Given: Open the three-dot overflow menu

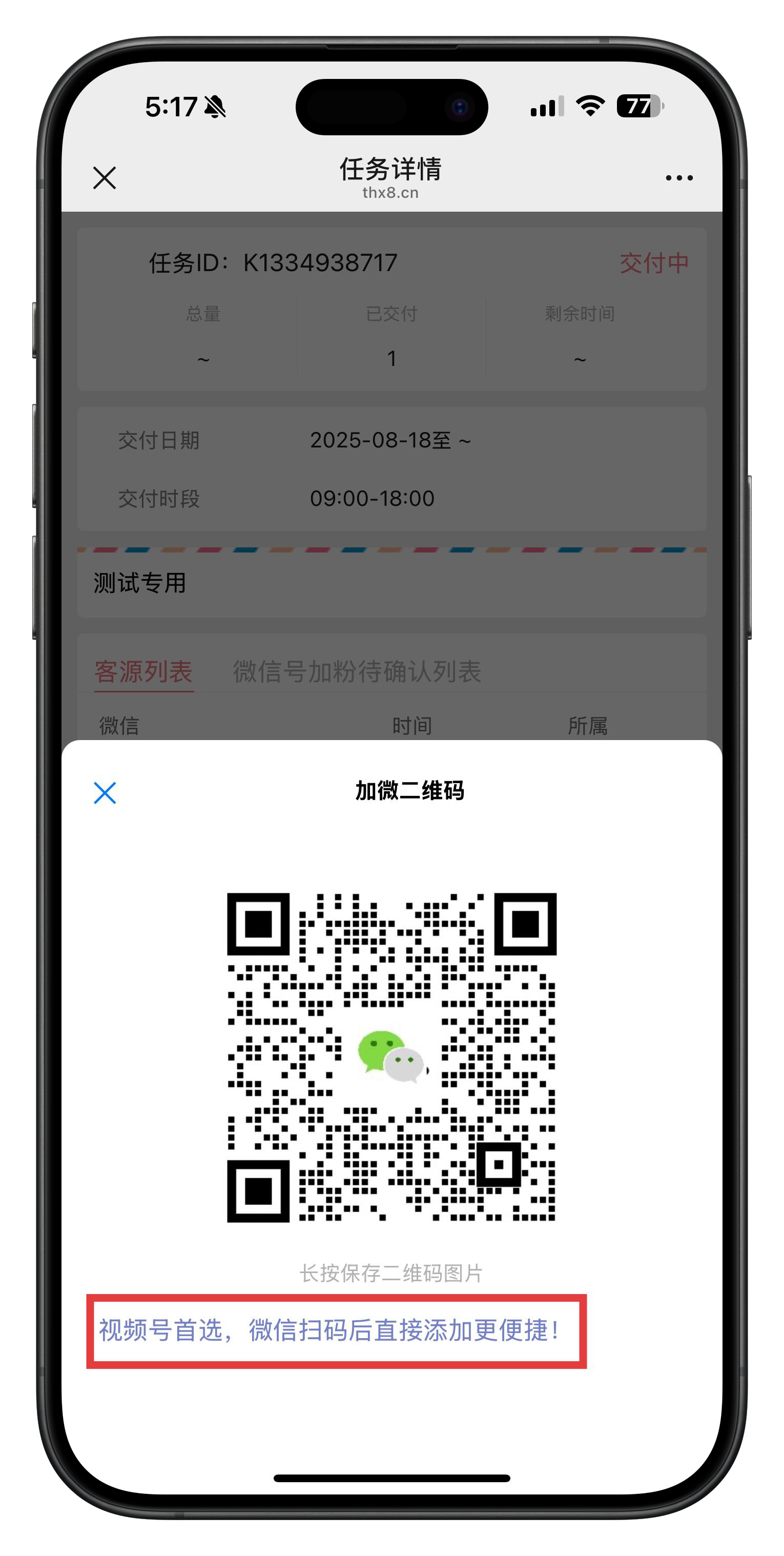Looking at the screenshot, I should 679,178.
